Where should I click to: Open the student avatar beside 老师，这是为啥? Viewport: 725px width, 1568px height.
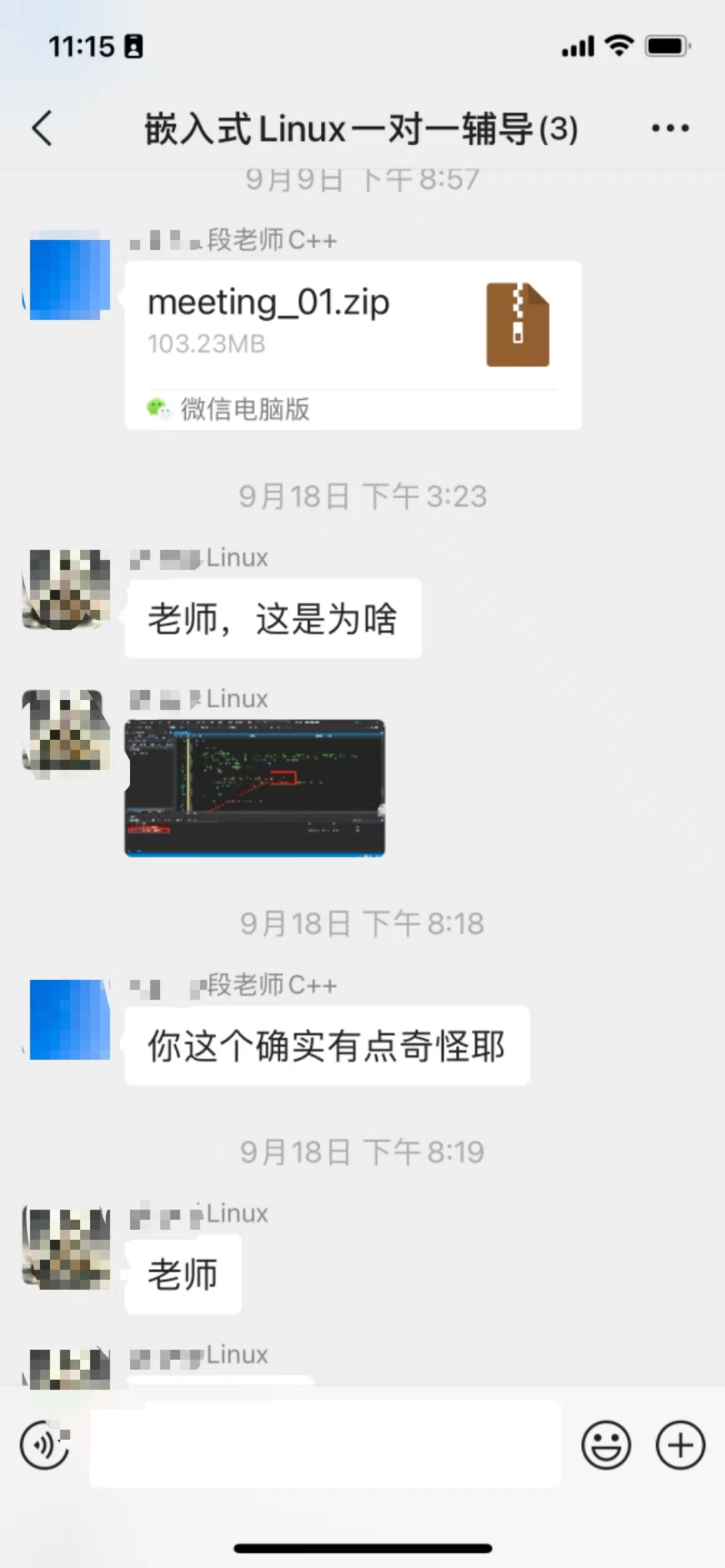point(66,590)
